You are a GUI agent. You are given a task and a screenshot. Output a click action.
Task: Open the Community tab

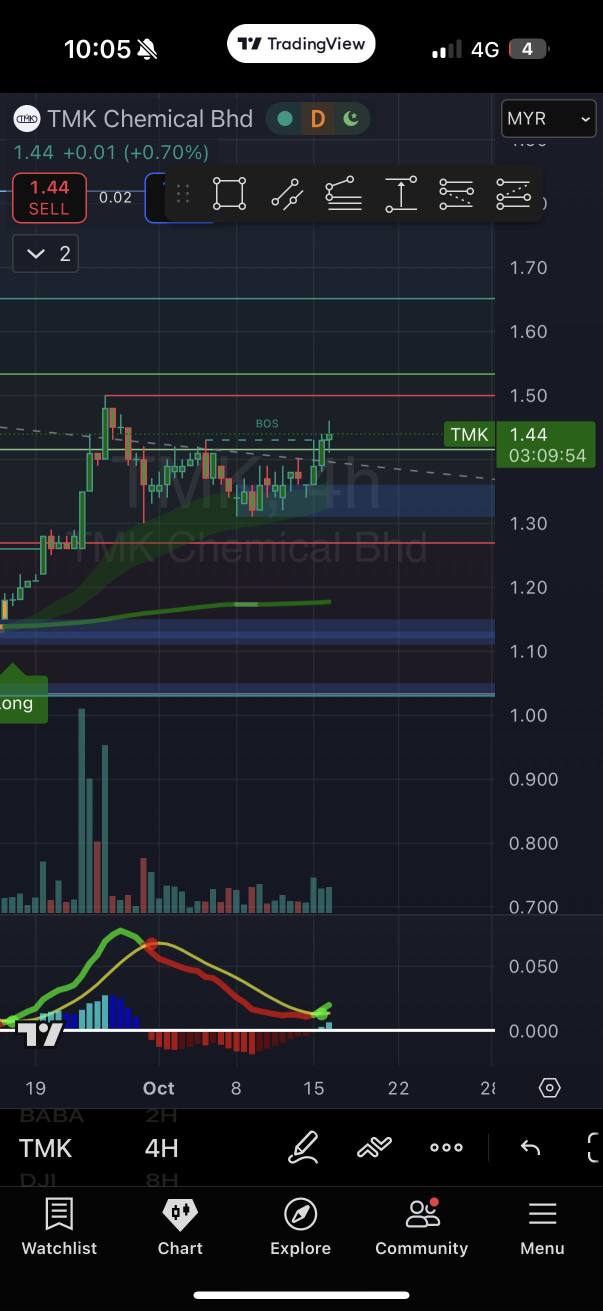(421, 1228)
